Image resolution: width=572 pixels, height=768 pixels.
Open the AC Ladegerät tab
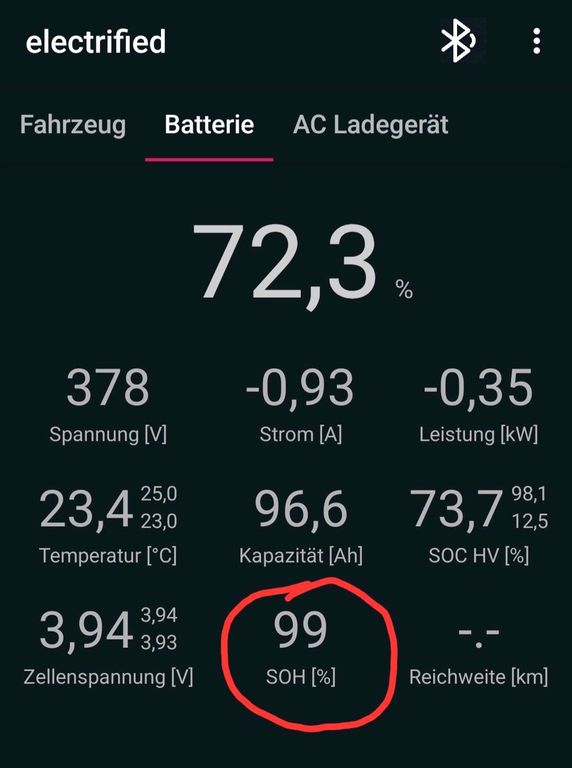coord(370,125)
